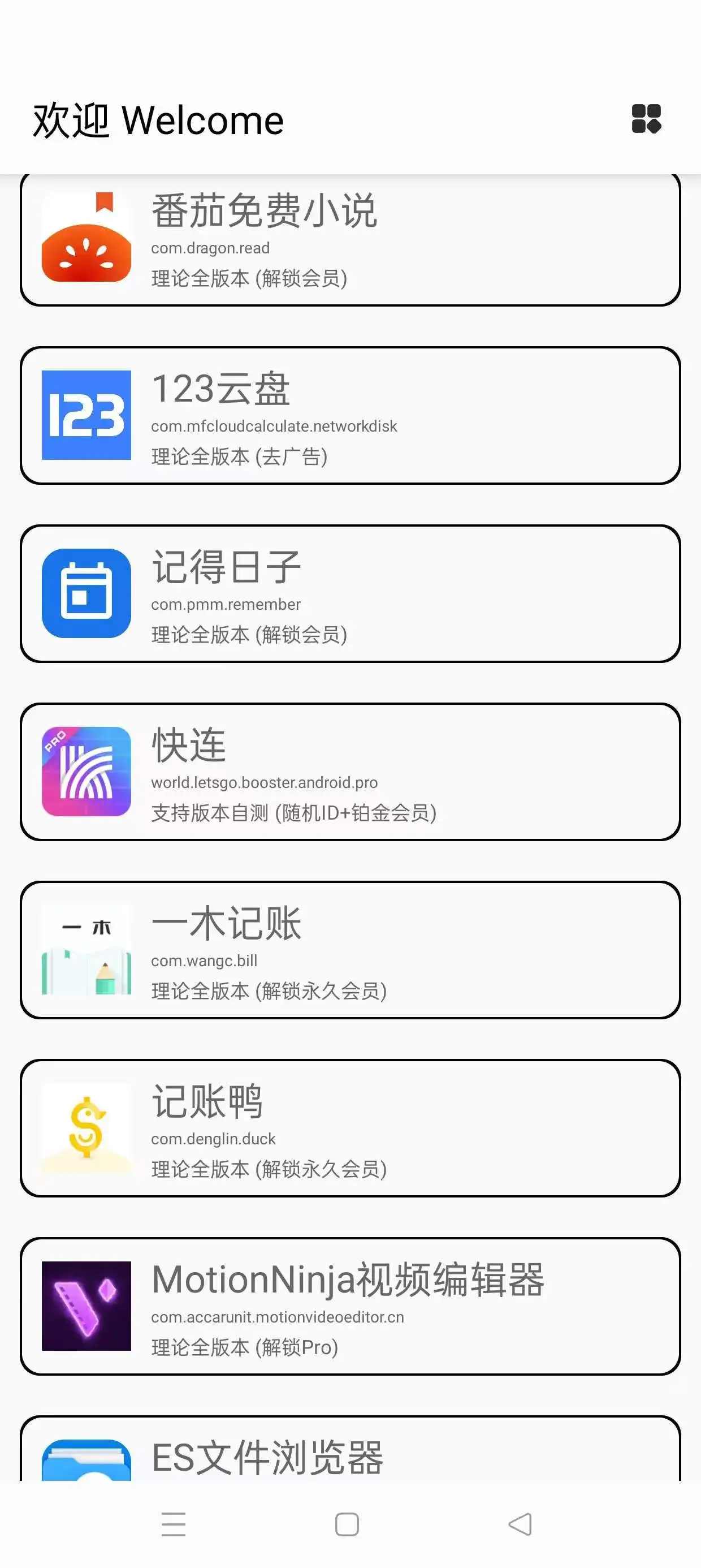Open the grid menu in top right corner

tap(647, 120)
